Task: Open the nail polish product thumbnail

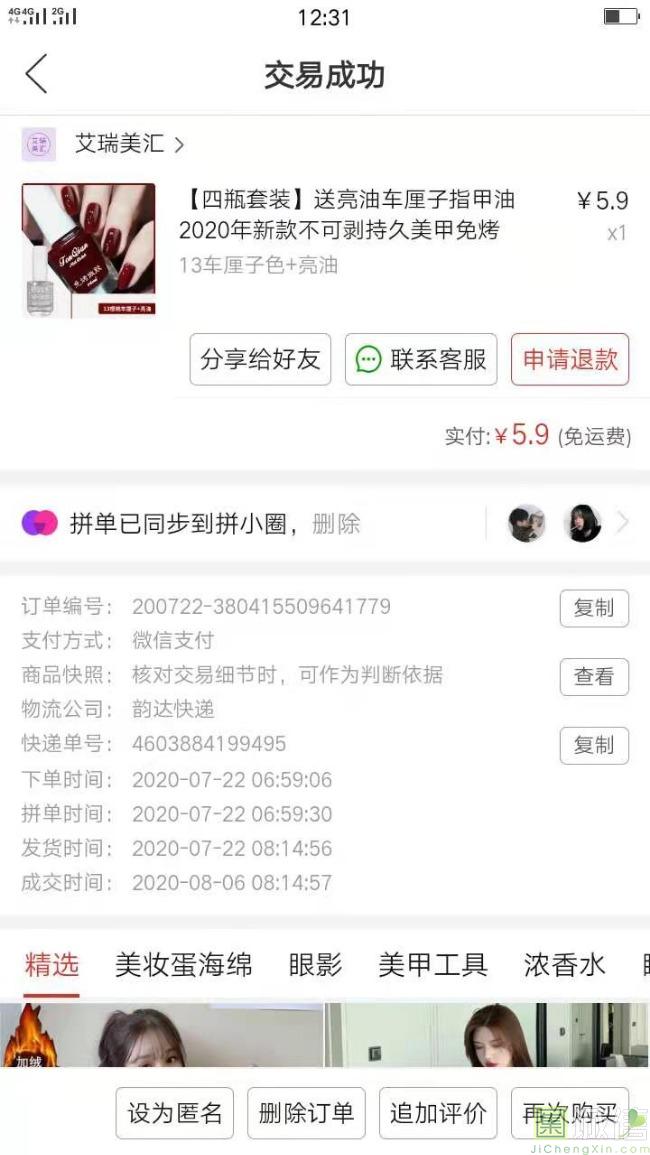Action: 88,250
